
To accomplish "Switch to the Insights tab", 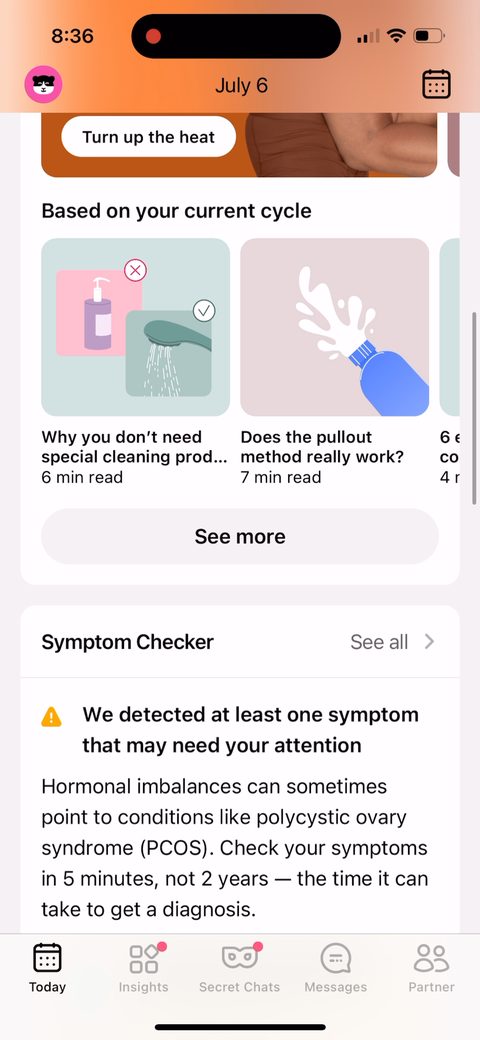I will tap(143, 968).
